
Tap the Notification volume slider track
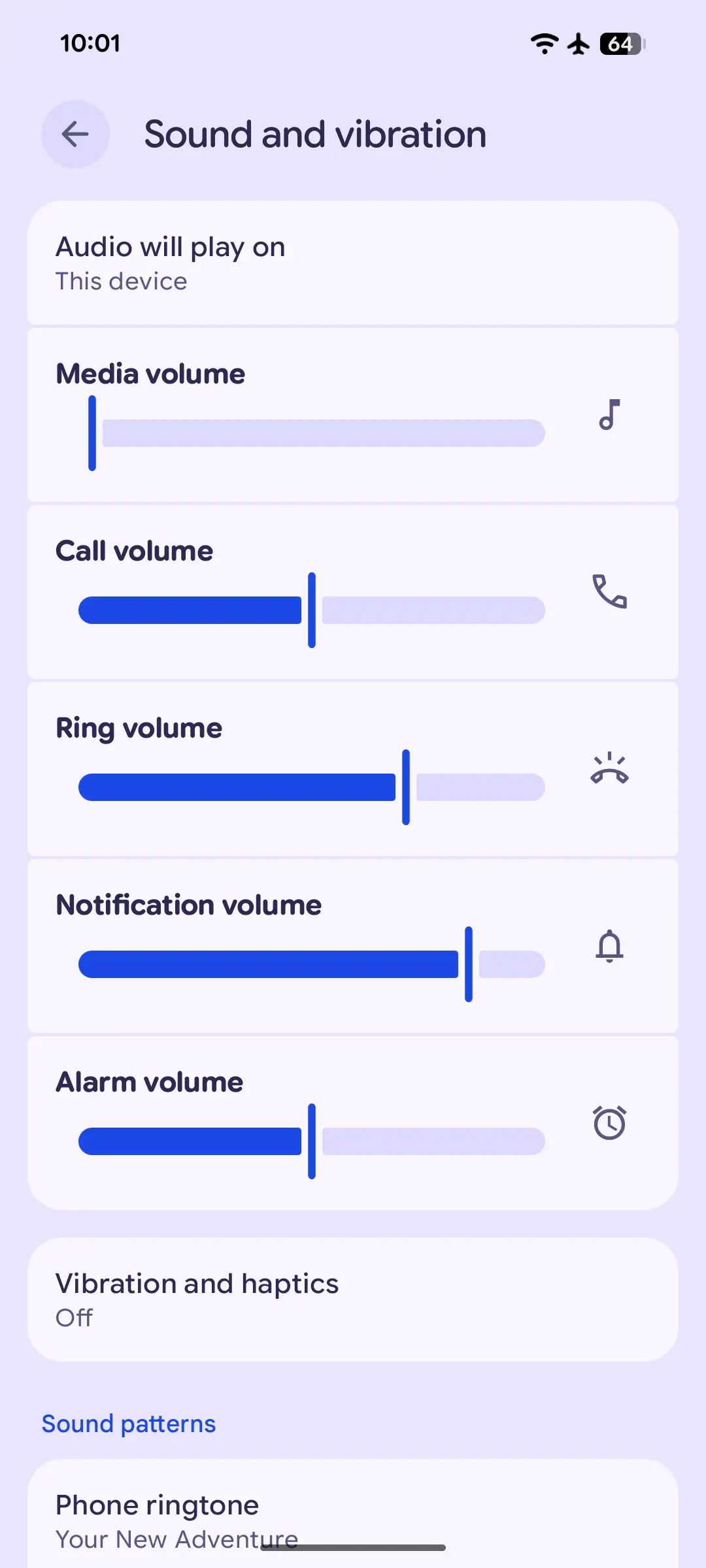(312, 964)
